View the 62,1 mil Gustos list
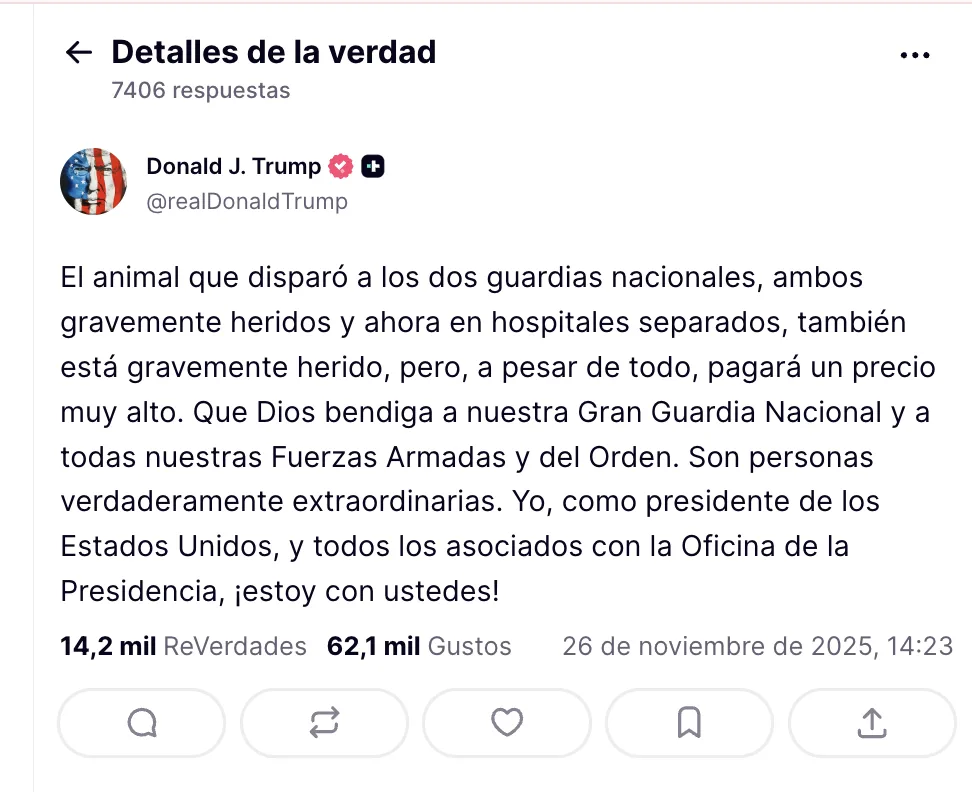The width and height of the screenshot is (972, 792). click(x=419, y=647)
